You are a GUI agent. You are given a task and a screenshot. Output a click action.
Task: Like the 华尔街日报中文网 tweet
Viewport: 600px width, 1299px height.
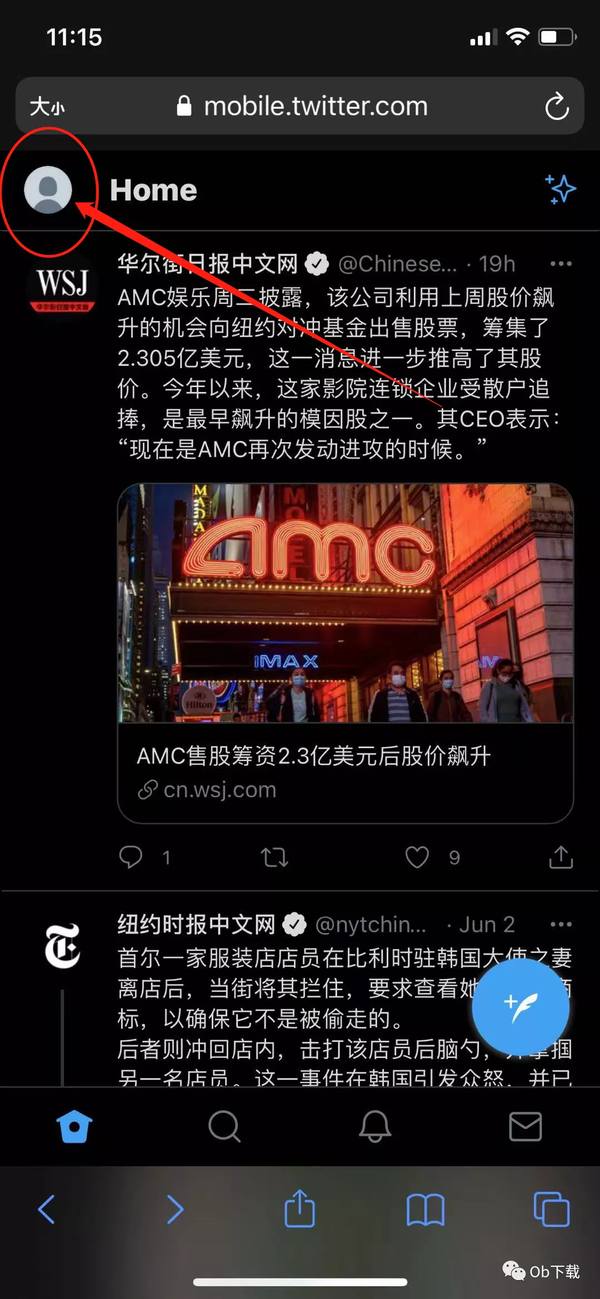pyautogui.click(x=417, y=857)
